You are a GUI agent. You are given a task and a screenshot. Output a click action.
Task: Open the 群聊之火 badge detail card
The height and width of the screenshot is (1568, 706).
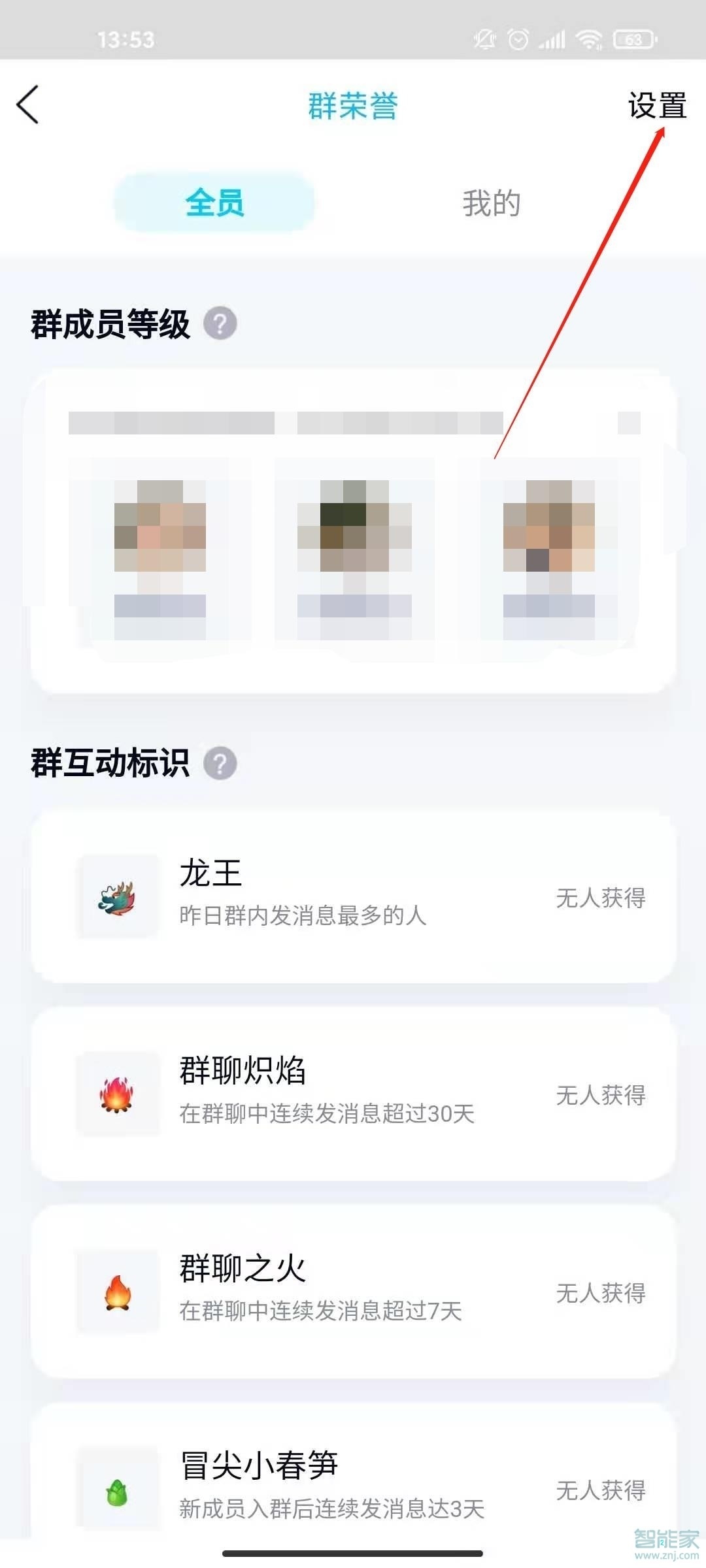click(x=353, y=1290)
